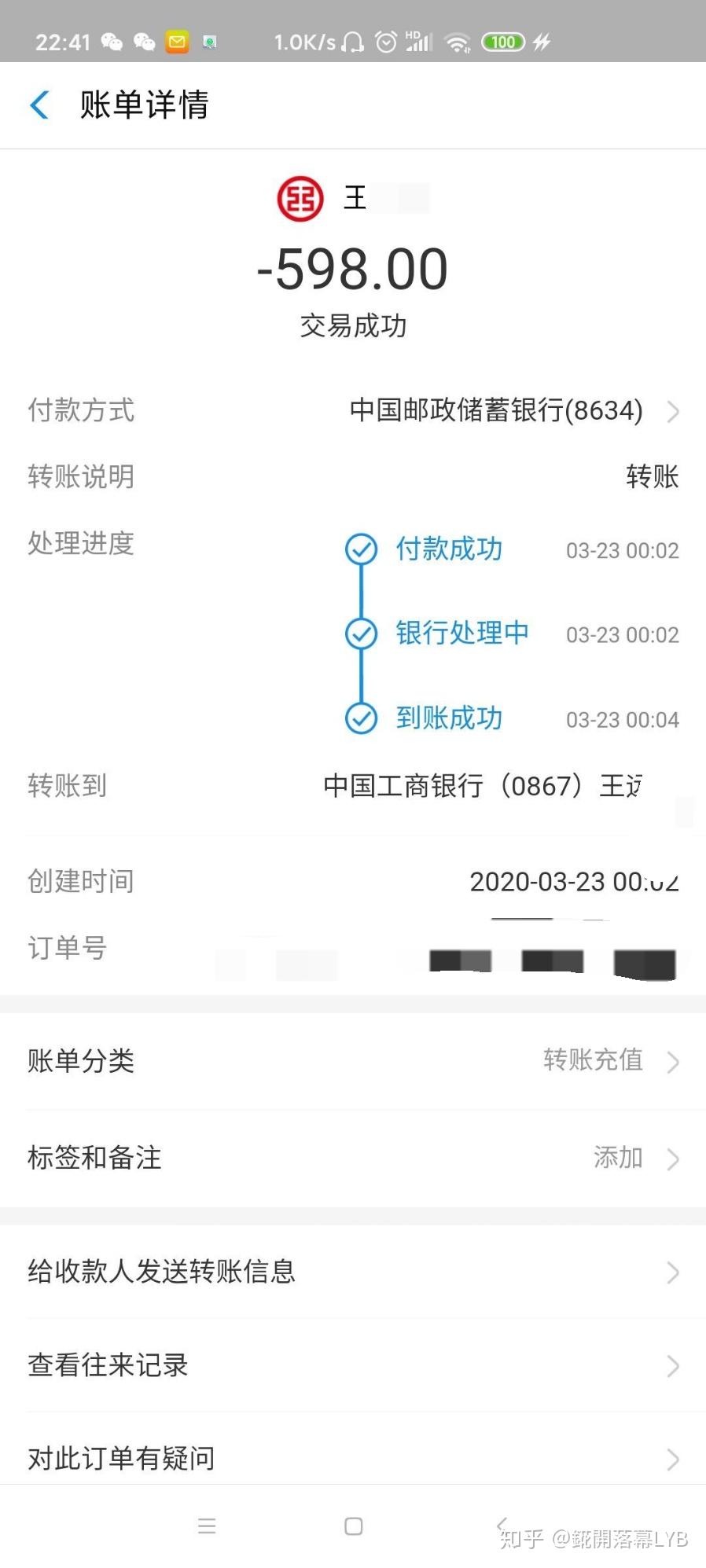Image resolution: width=706 pixels, height=1568 pixels.
Task: Open system recent apps menu button
Action: (x=207, y=1526)
